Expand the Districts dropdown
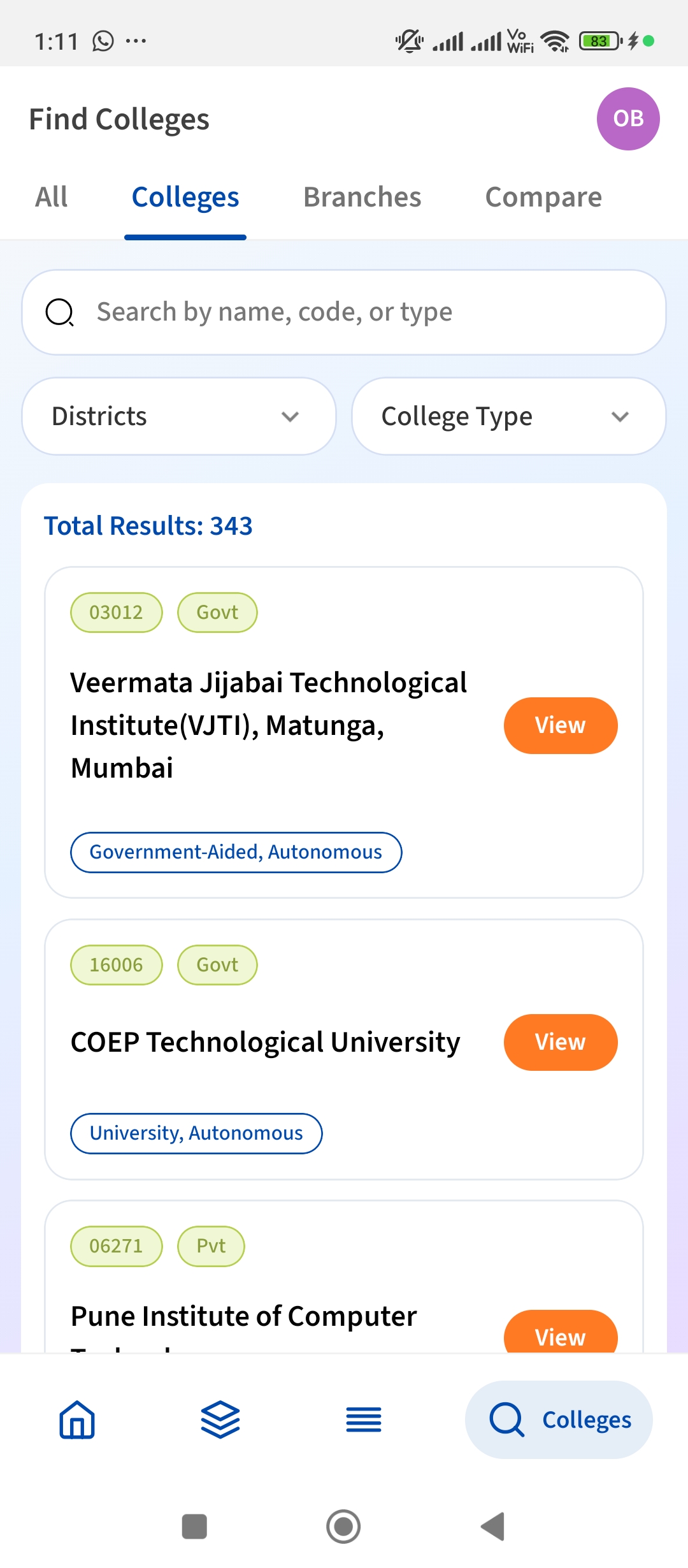688x1568 pixels. click(180, 416)
